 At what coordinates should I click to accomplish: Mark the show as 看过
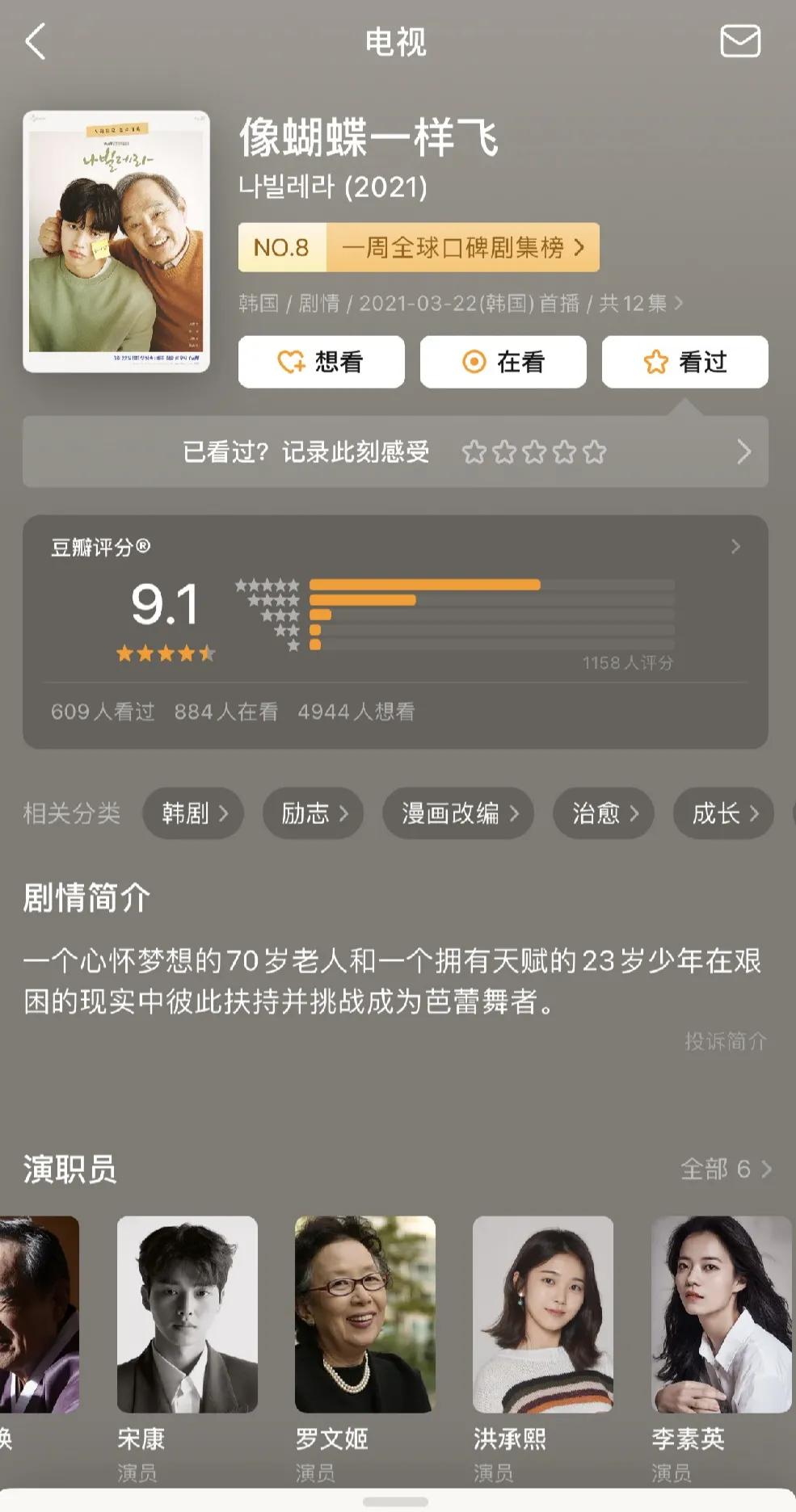(x=684, y=362)
